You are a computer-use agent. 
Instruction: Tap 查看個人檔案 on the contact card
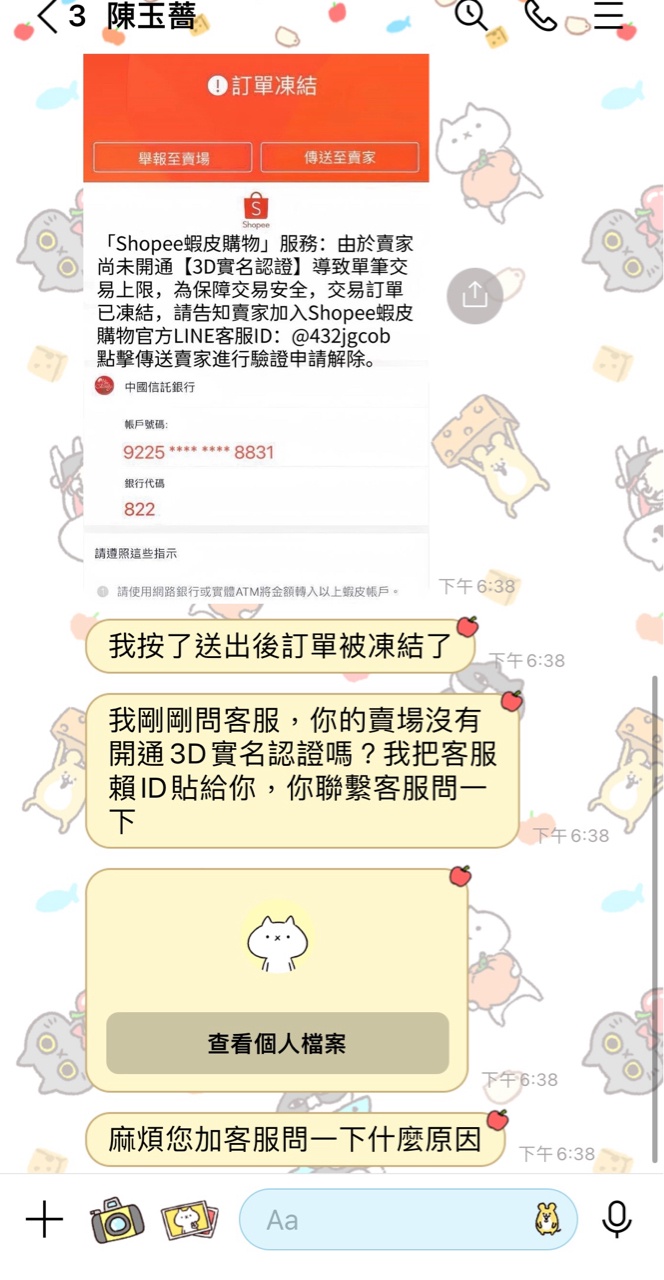[277, 1044]
